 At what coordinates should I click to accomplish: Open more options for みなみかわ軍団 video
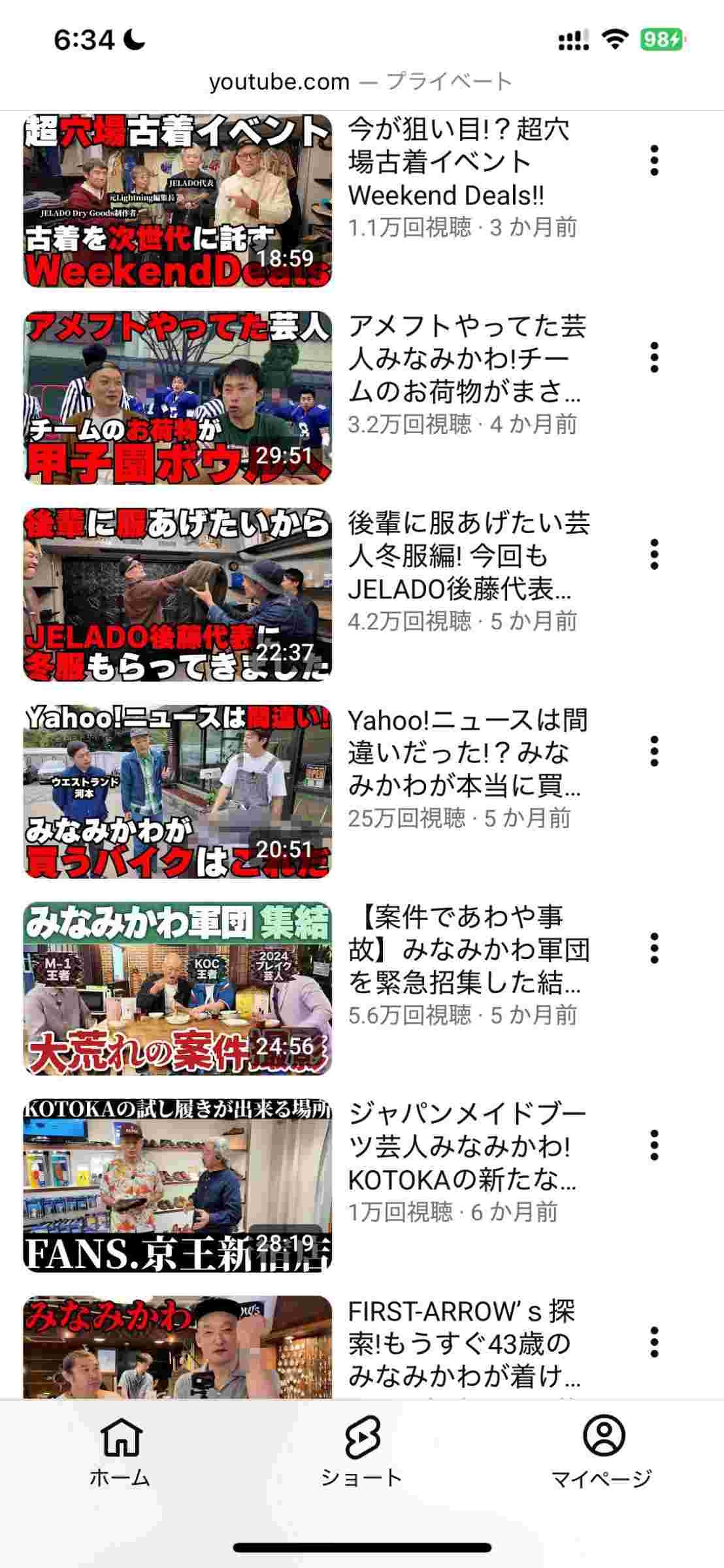click(654, 949)
